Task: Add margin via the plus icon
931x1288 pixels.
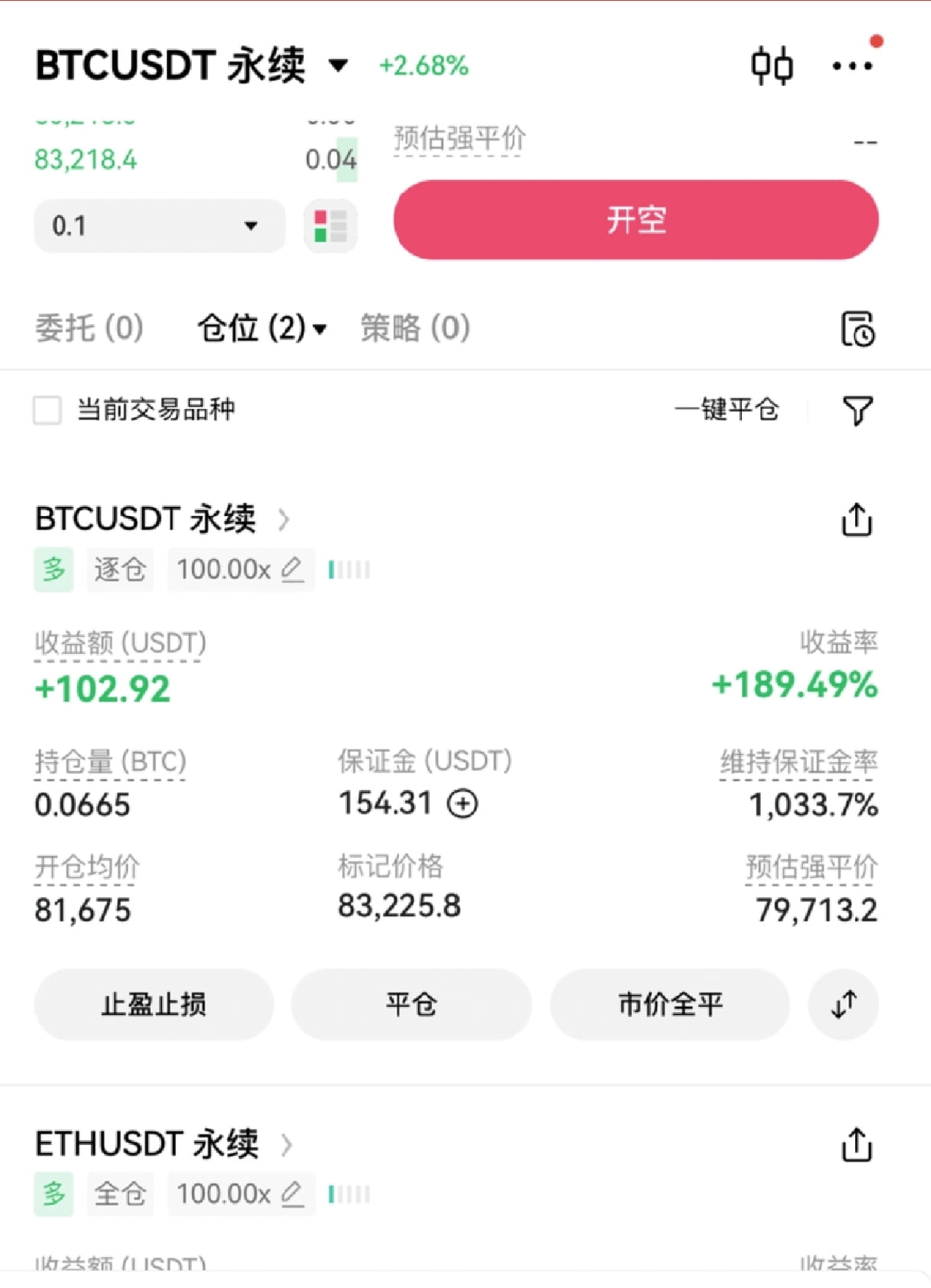Action: [x=462, y=803]
